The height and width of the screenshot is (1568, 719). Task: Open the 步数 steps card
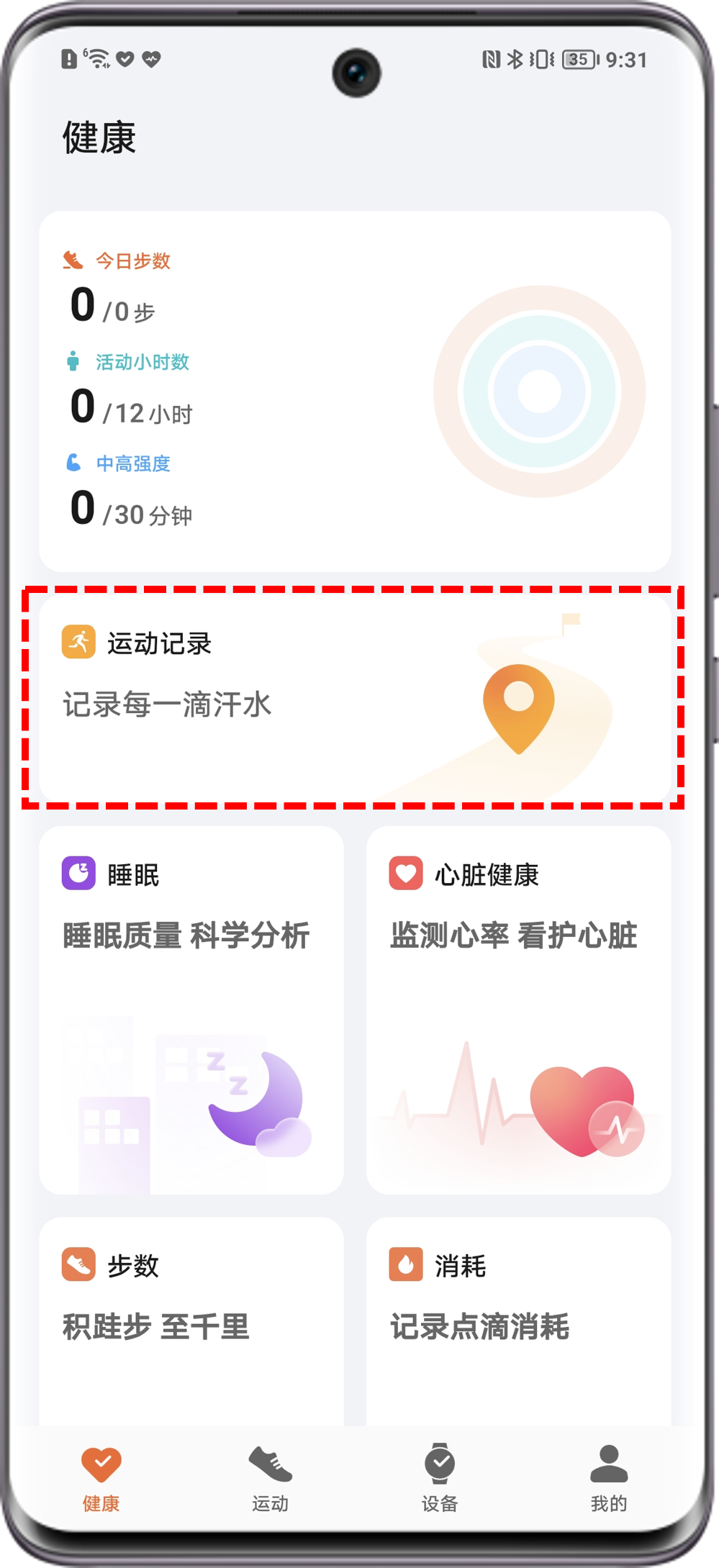[191, 1320]
